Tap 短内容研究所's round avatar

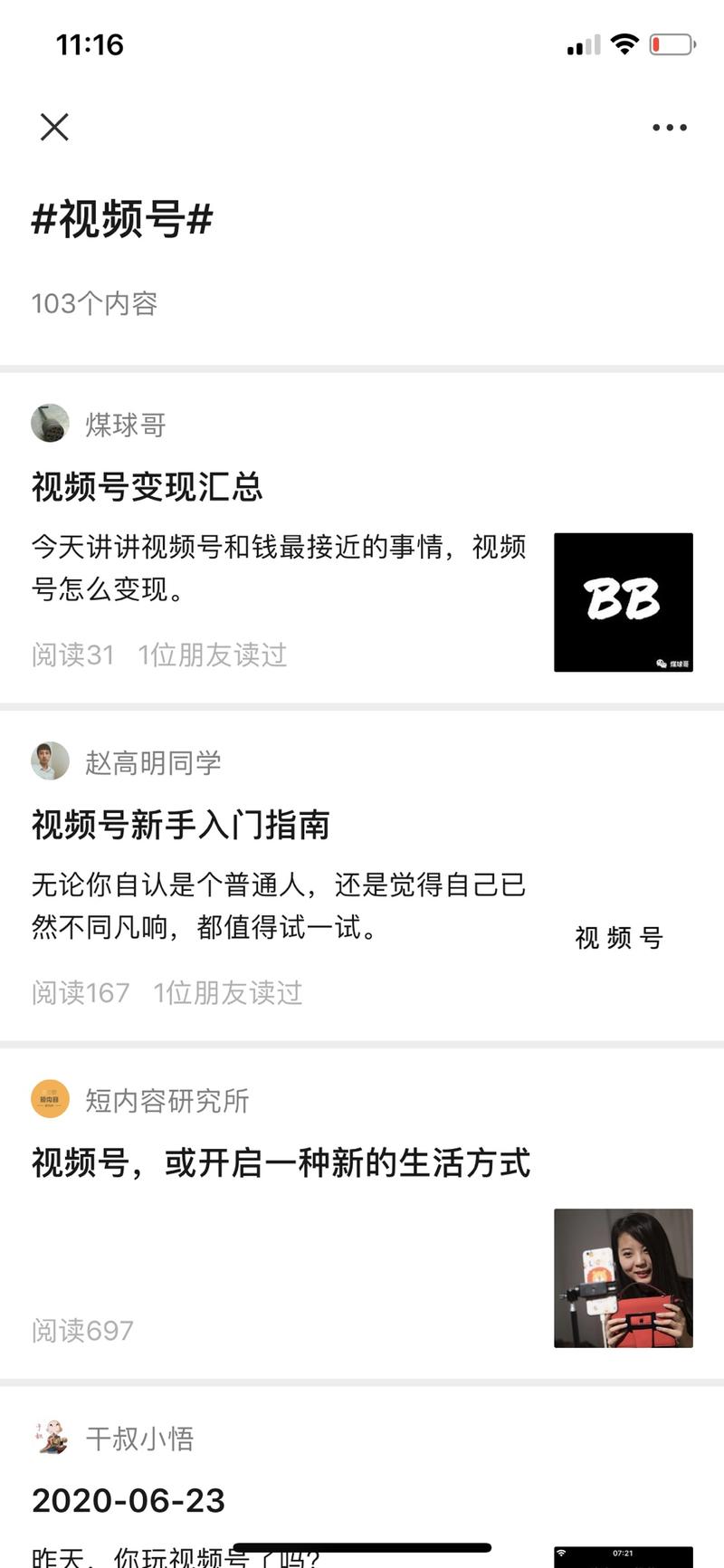pos(51,1100)
